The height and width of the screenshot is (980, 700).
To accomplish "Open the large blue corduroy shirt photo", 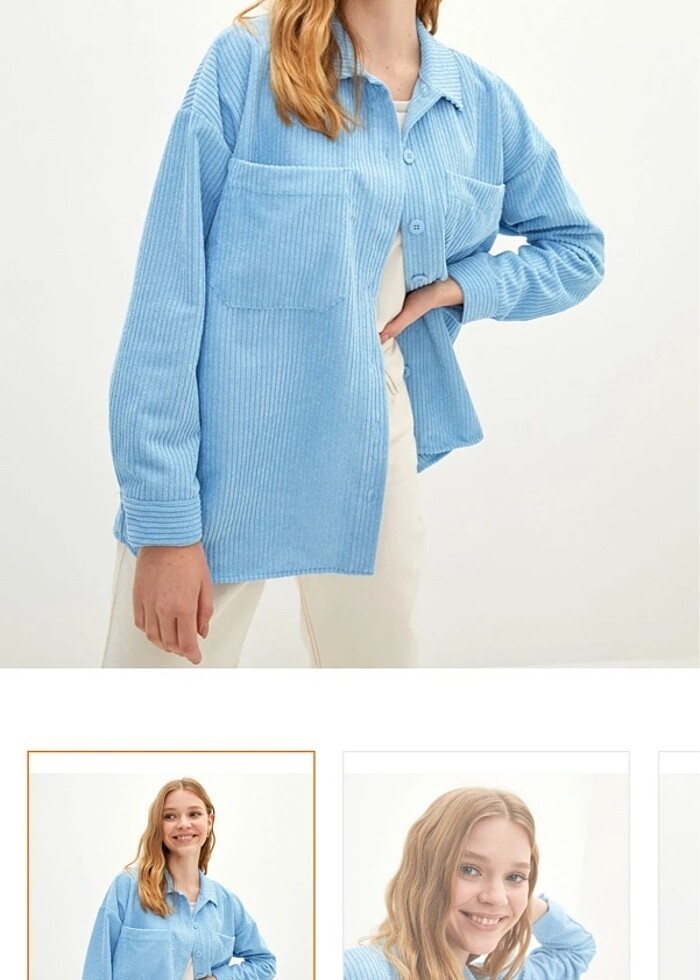I will click(350, 333).
